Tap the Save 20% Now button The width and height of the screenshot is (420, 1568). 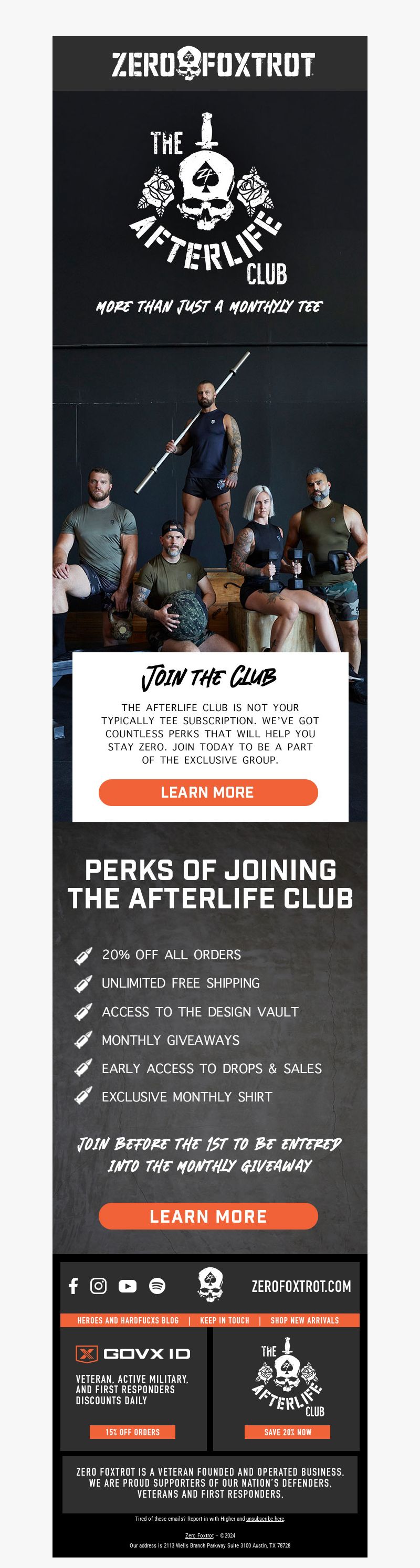coord(287,1432)
